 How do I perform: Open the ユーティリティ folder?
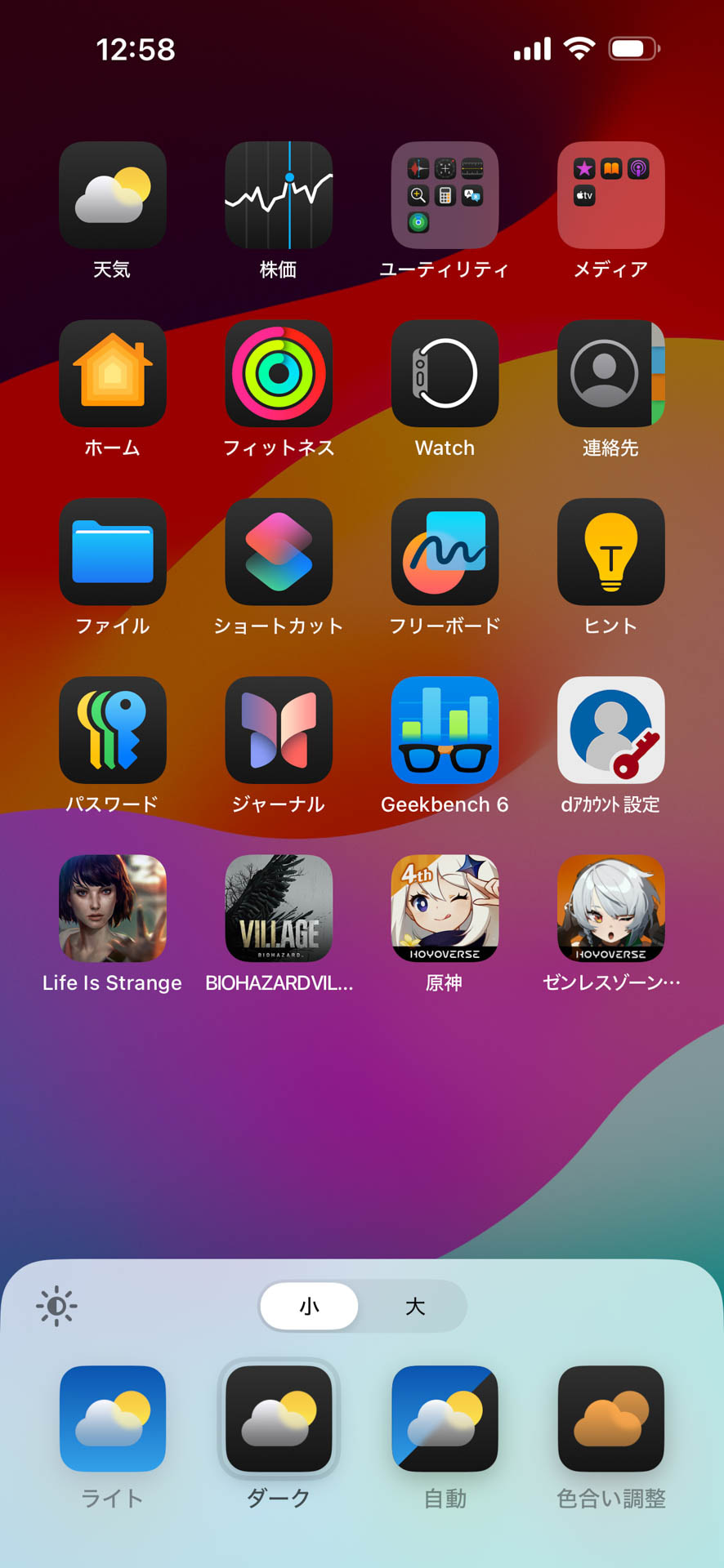pos(445,195)
